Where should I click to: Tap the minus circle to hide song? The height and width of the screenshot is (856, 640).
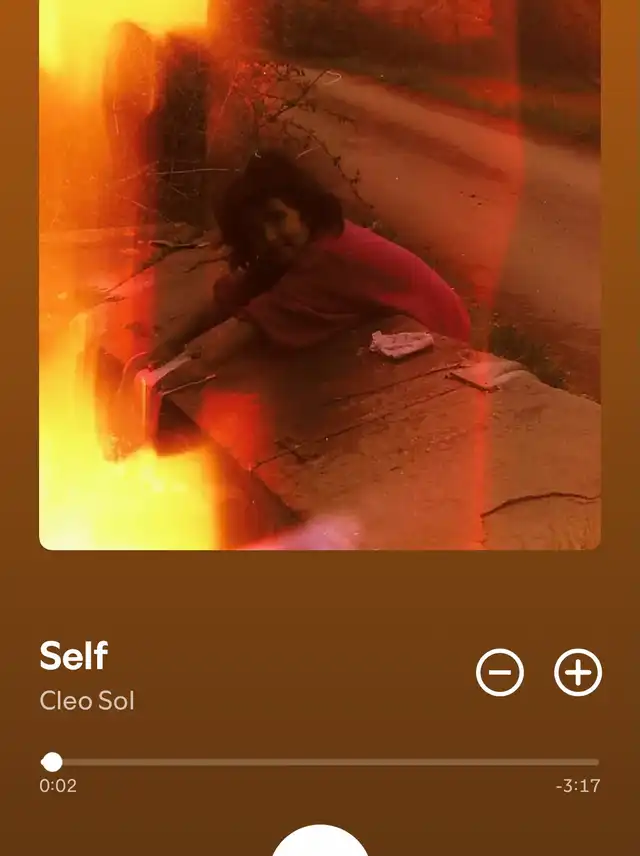click(500, 673)
